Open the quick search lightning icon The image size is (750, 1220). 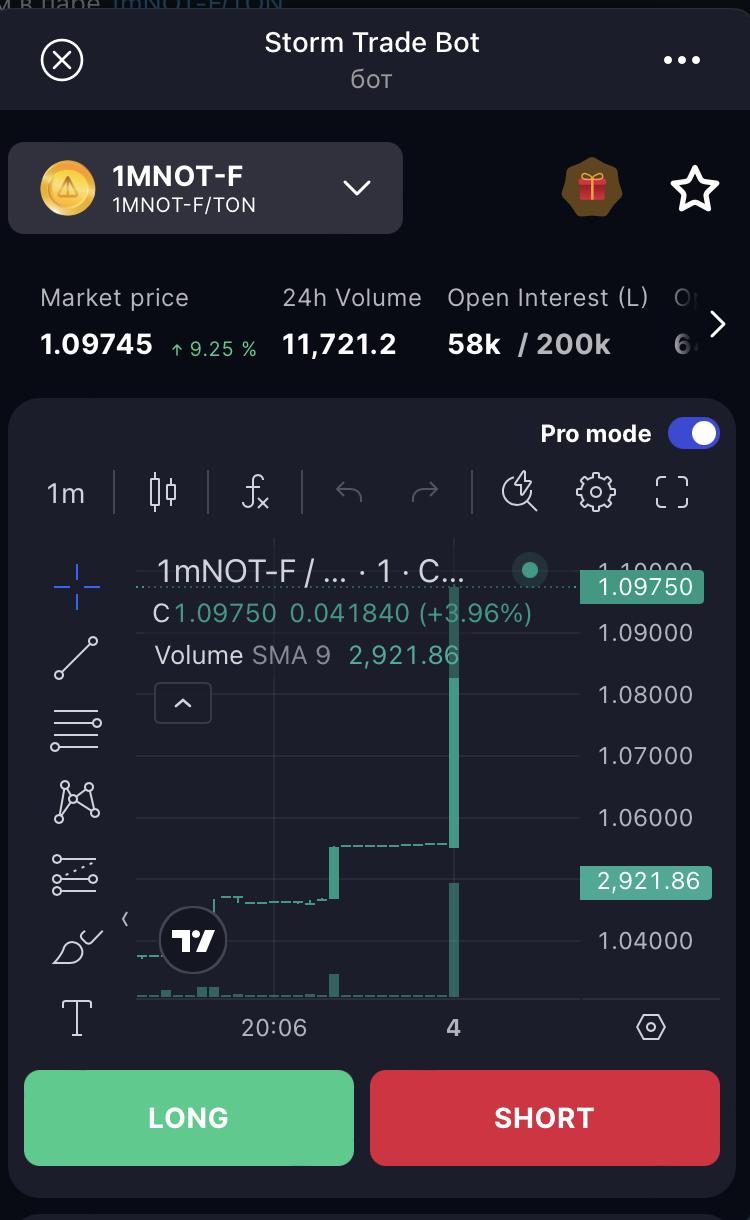[x=518, y=492]
